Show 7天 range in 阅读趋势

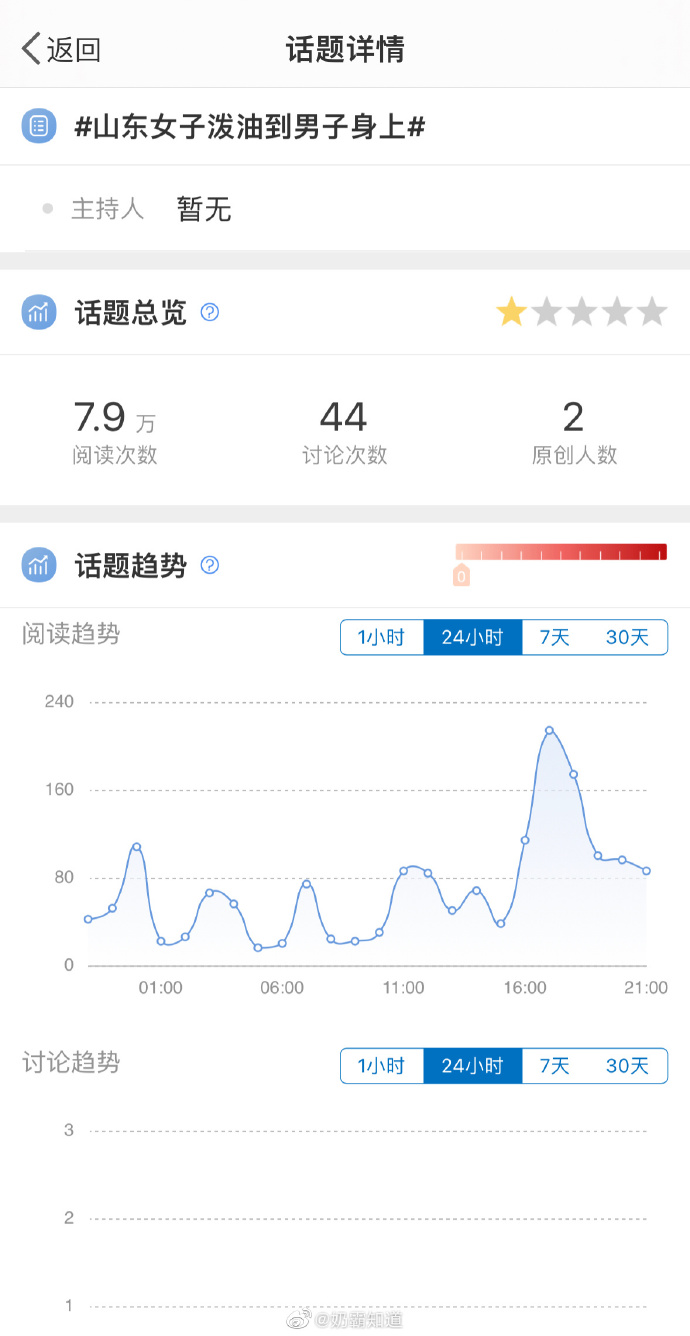pyautogui.click(x=555, y=637)
